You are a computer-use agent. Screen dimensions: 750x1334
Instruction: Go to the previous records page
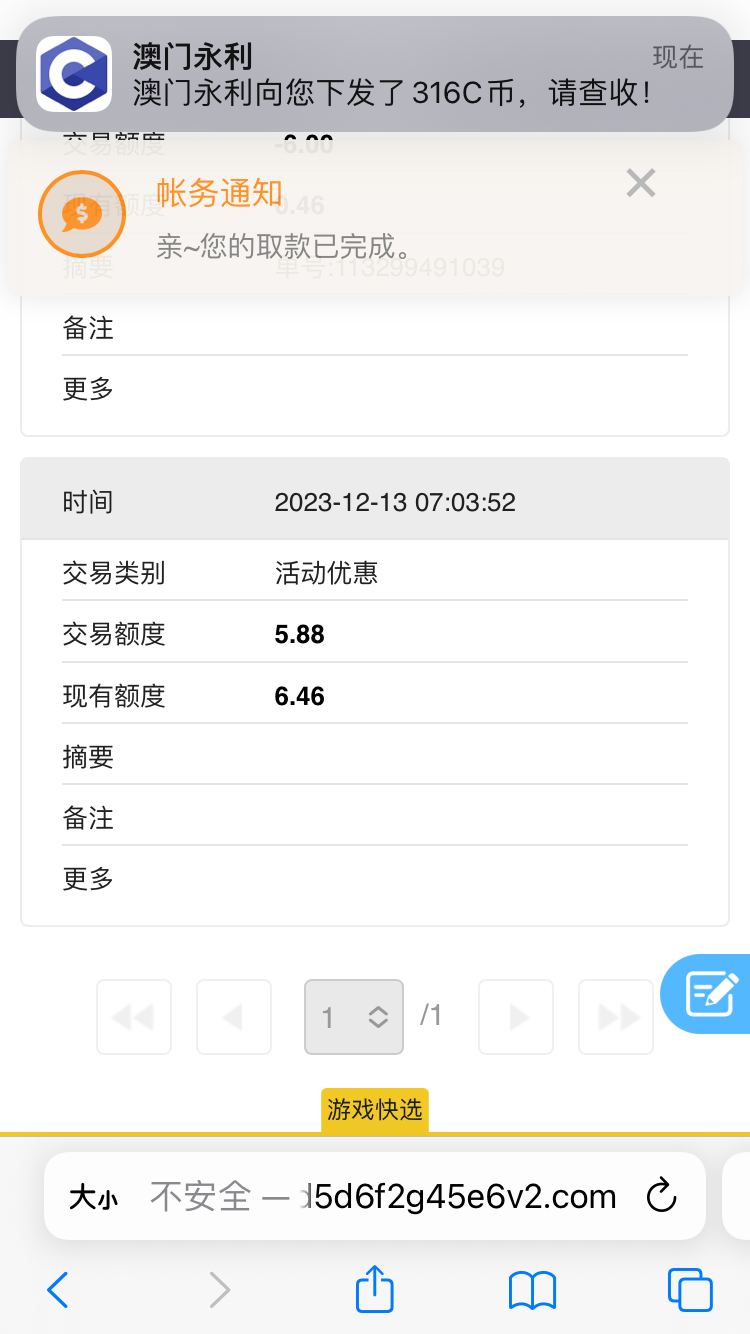(234, 1017)
